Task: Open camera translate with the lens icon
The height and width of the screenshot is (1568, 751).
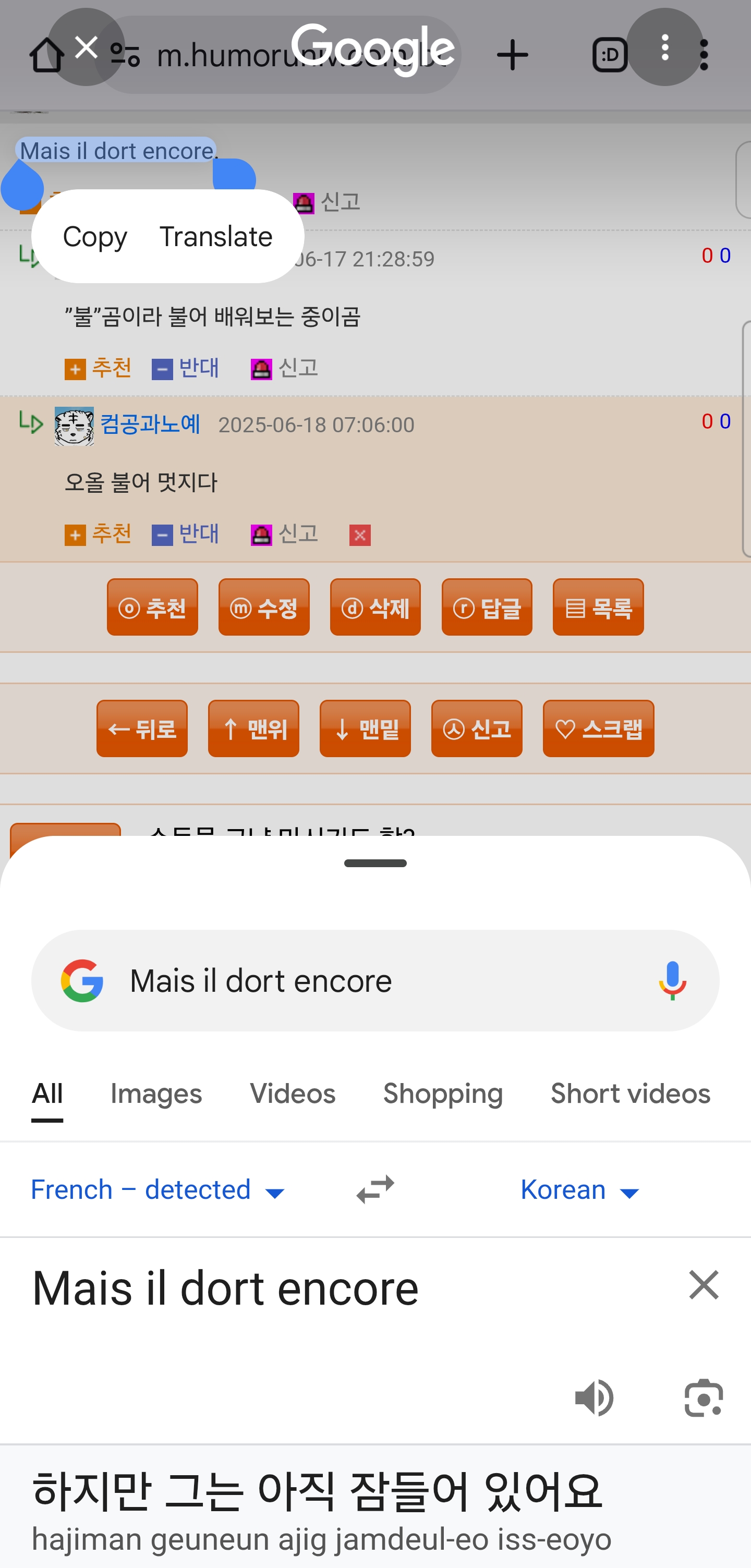Action: pos(704,1397)
